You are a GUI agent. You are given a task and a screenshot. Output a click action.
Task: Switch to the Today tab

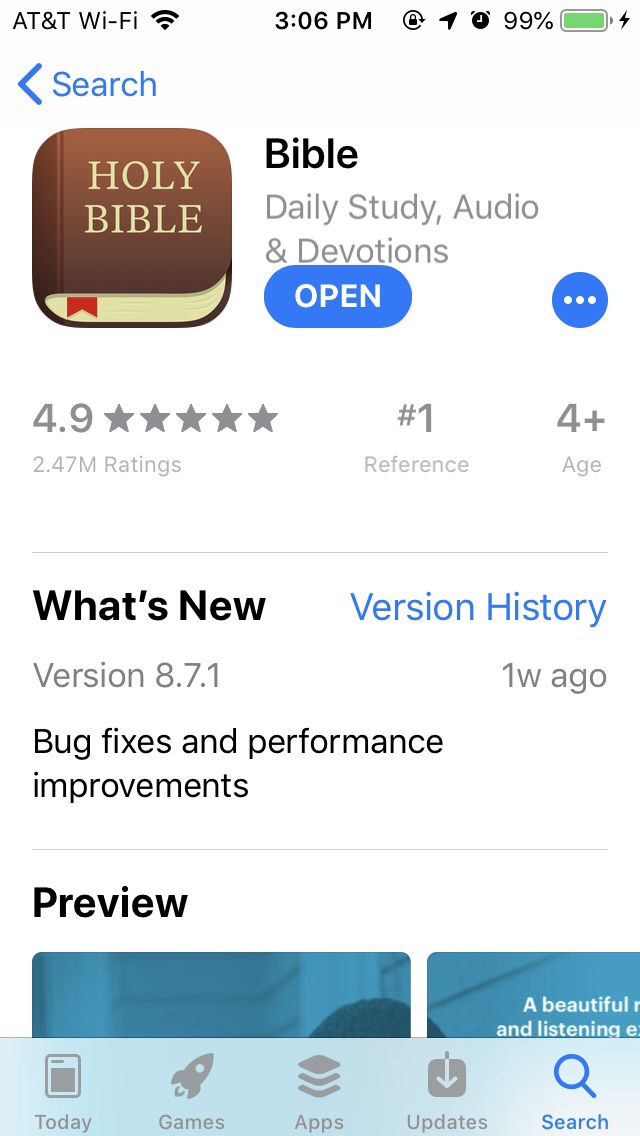[x=63, y=1092]
